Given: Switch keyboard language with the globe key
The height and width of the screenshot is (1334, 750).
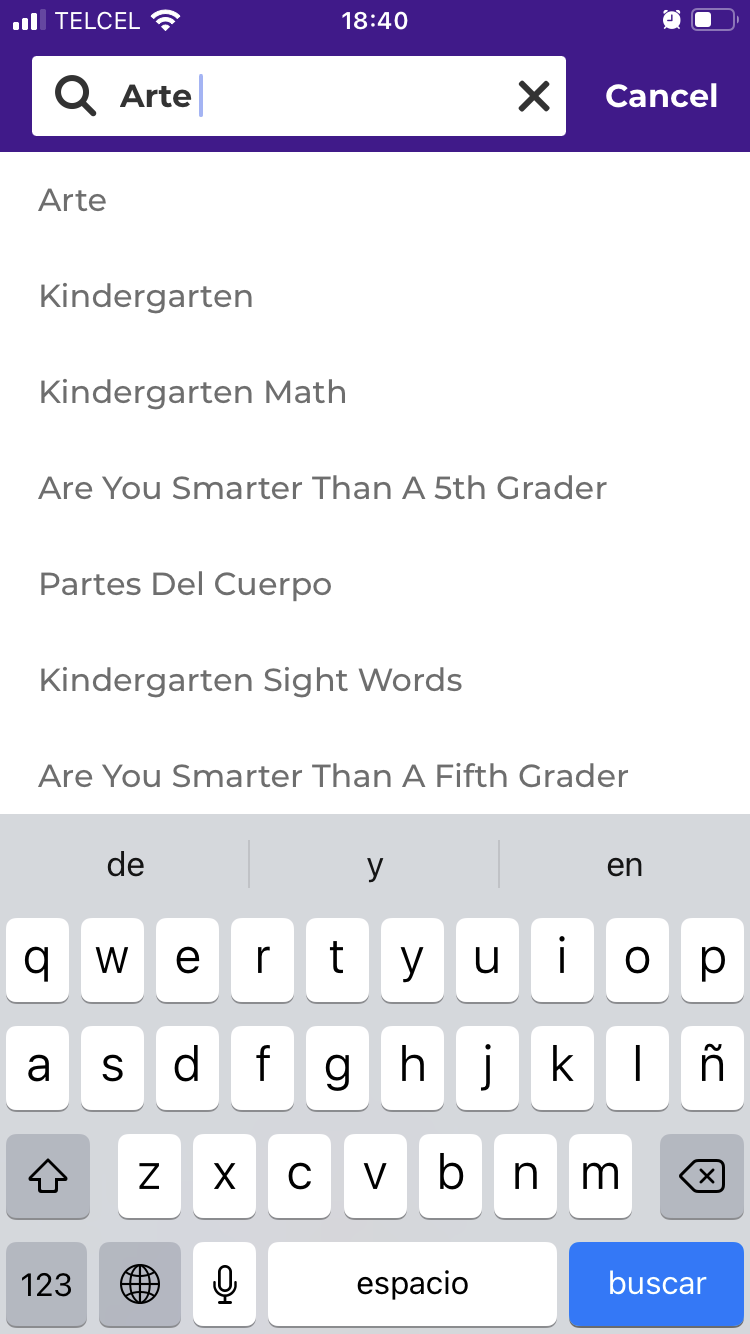Looking at the screenshot, I should [x=140, y=1283].
